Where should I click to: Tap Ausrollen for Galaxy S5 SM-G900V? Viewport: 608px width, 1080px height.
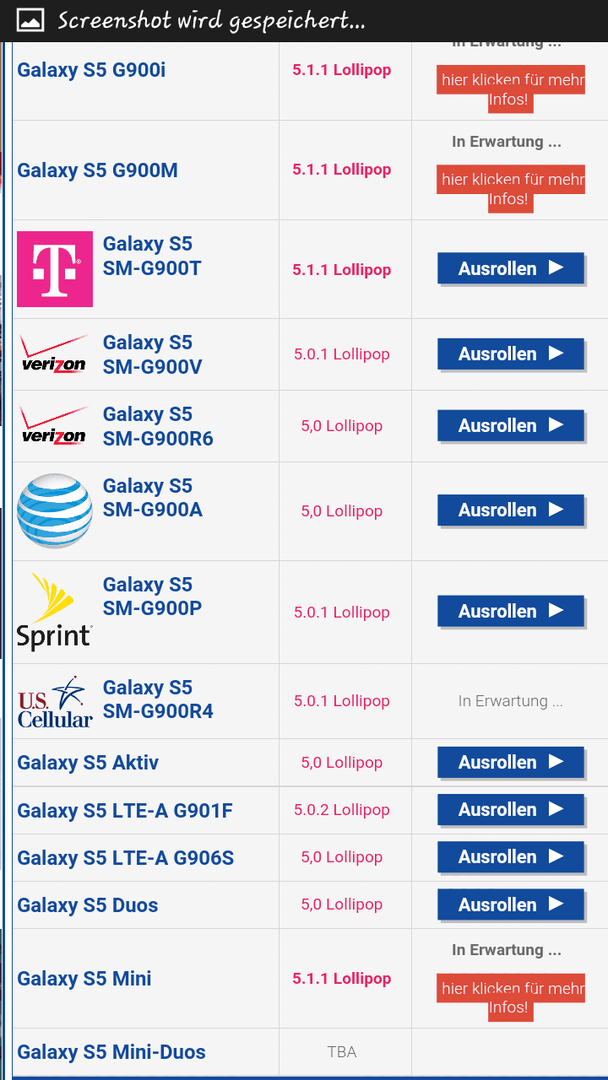(511, 354)
